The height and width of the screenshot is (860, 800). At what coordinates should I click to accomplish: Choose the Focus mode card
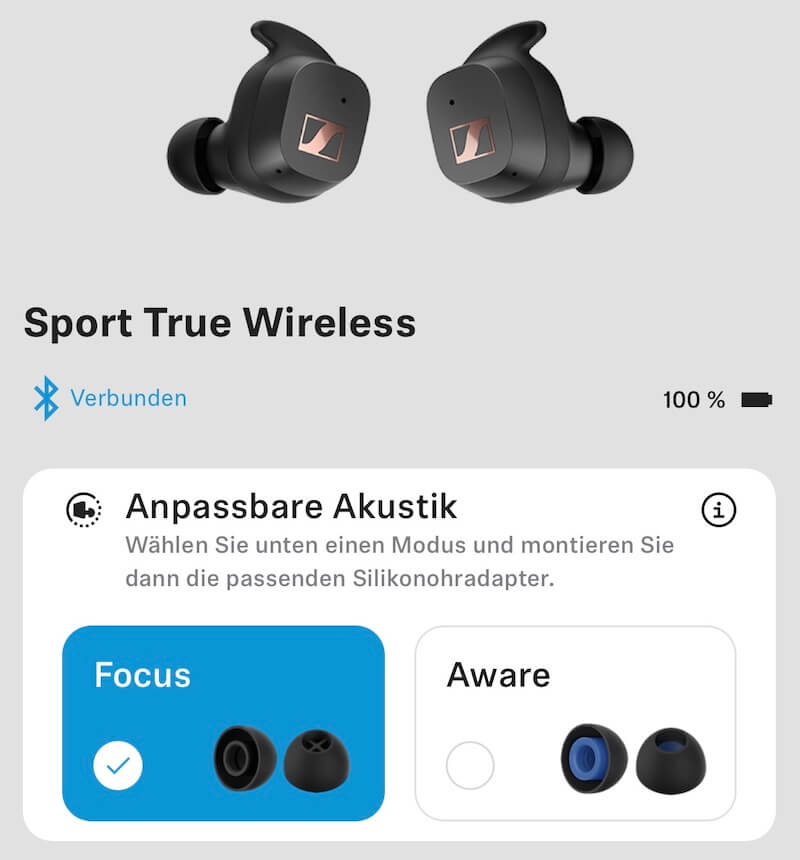tap(223, 722)
